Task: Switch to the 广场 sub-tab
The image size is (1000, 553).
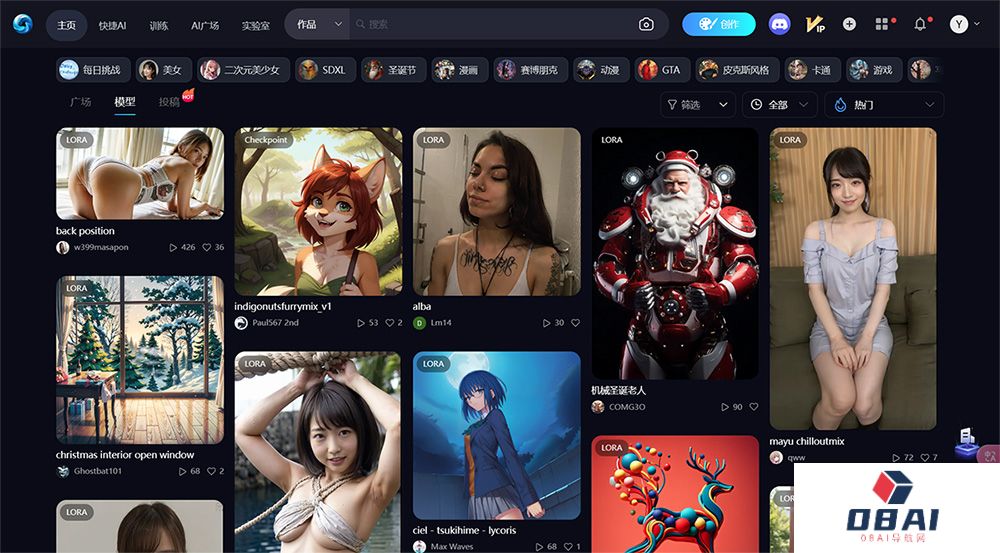Action: tap(80, 102)
